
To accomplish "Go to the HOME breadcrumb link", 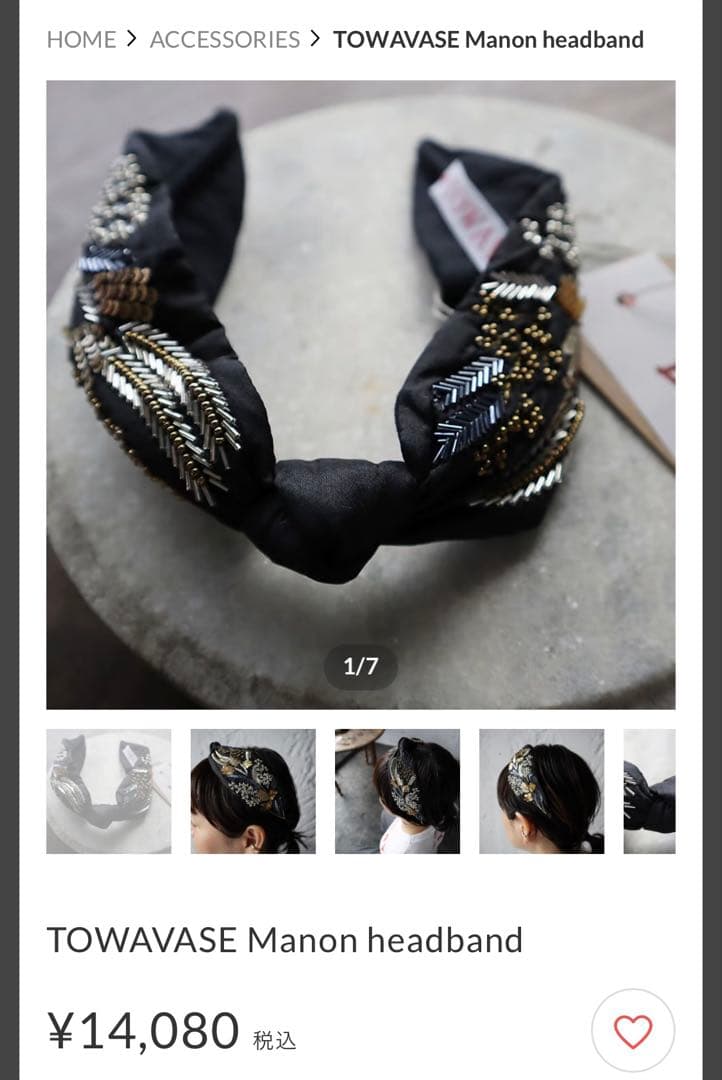I will pos(81,40).
